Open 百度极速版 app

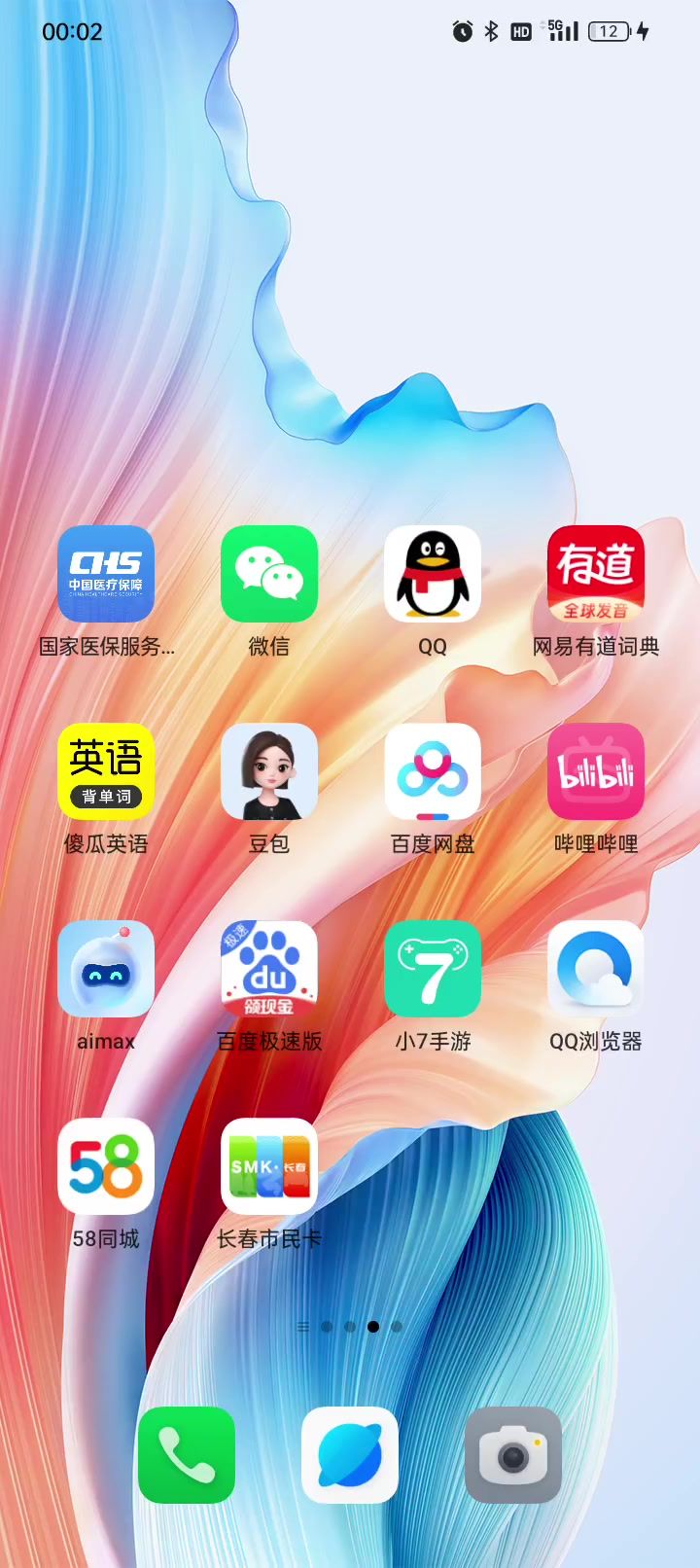269,969
